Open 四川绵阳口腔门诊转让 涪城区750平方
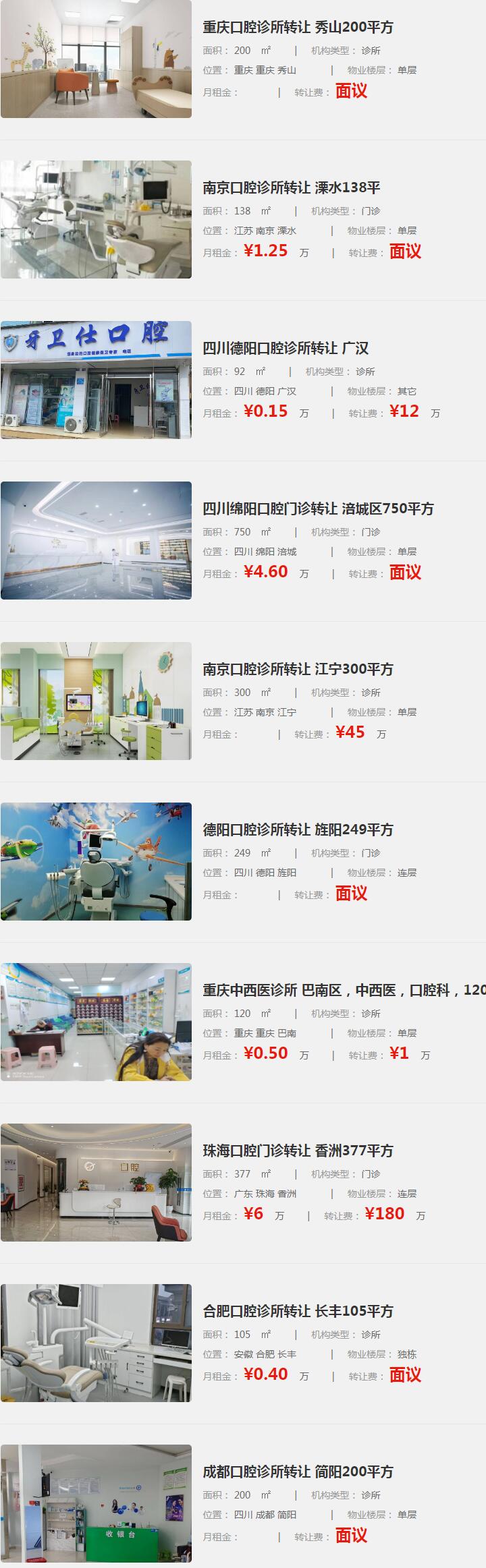This screenshot has width=486, height=1568. [318, 509]
